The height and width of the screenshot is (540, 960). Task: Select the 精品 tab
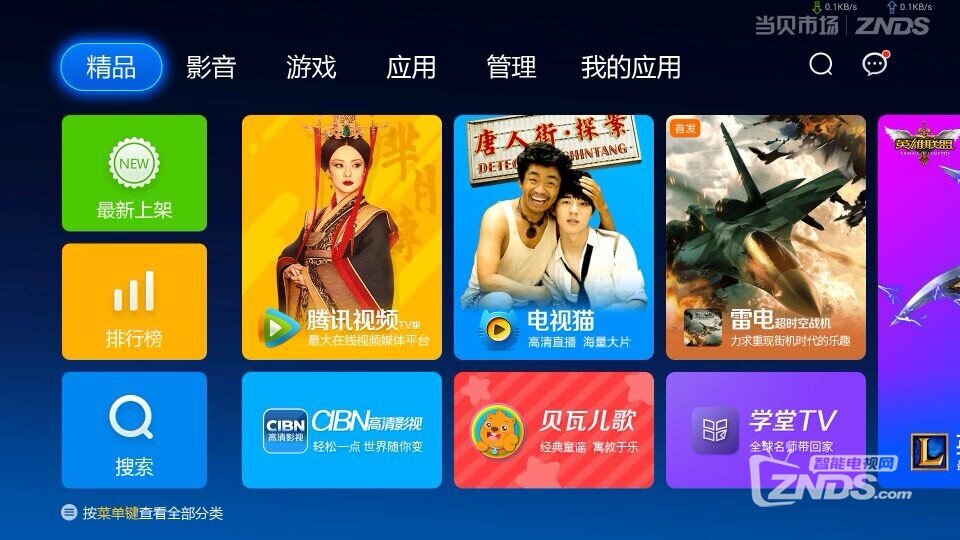click(111, 67)
